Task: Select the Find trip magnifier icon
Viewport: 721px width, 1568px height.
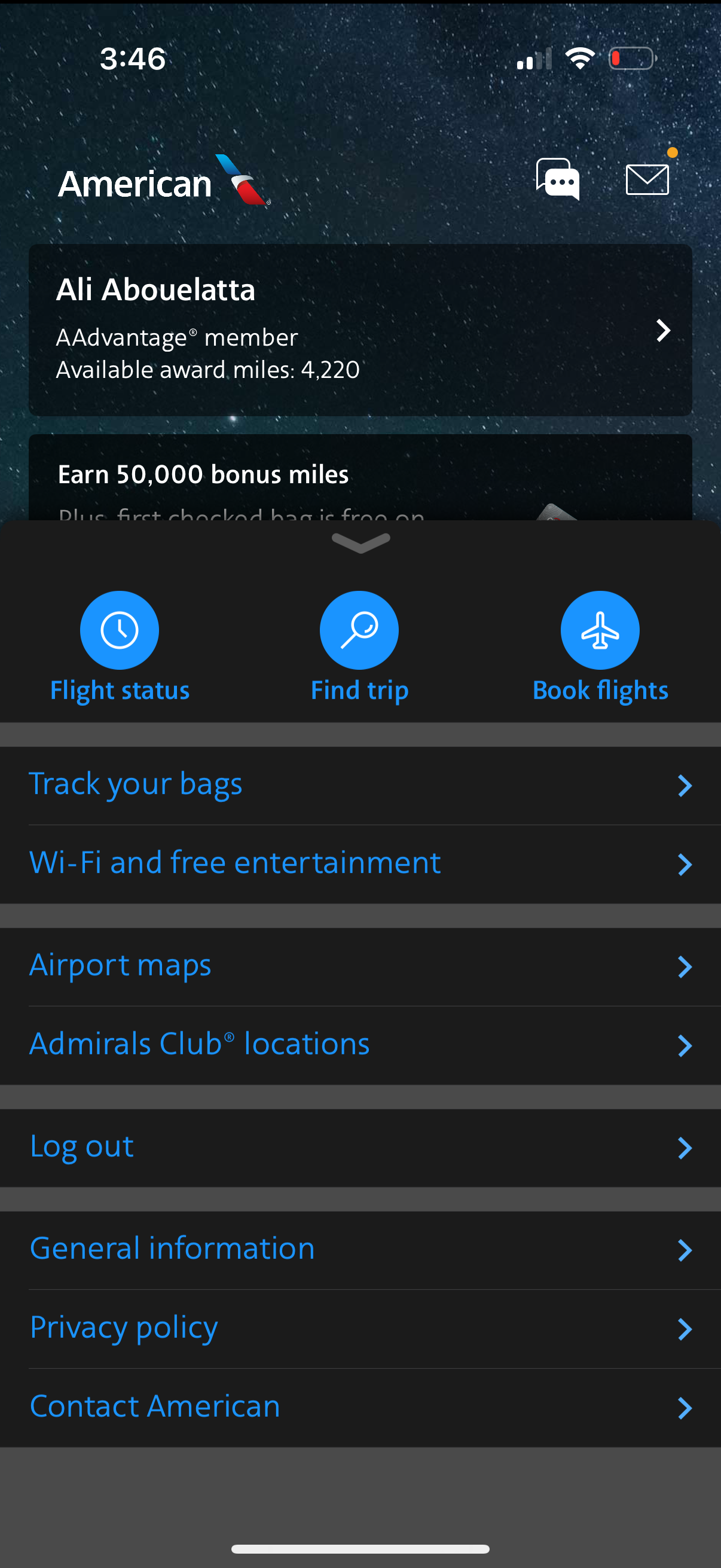Action: point(359,630)
